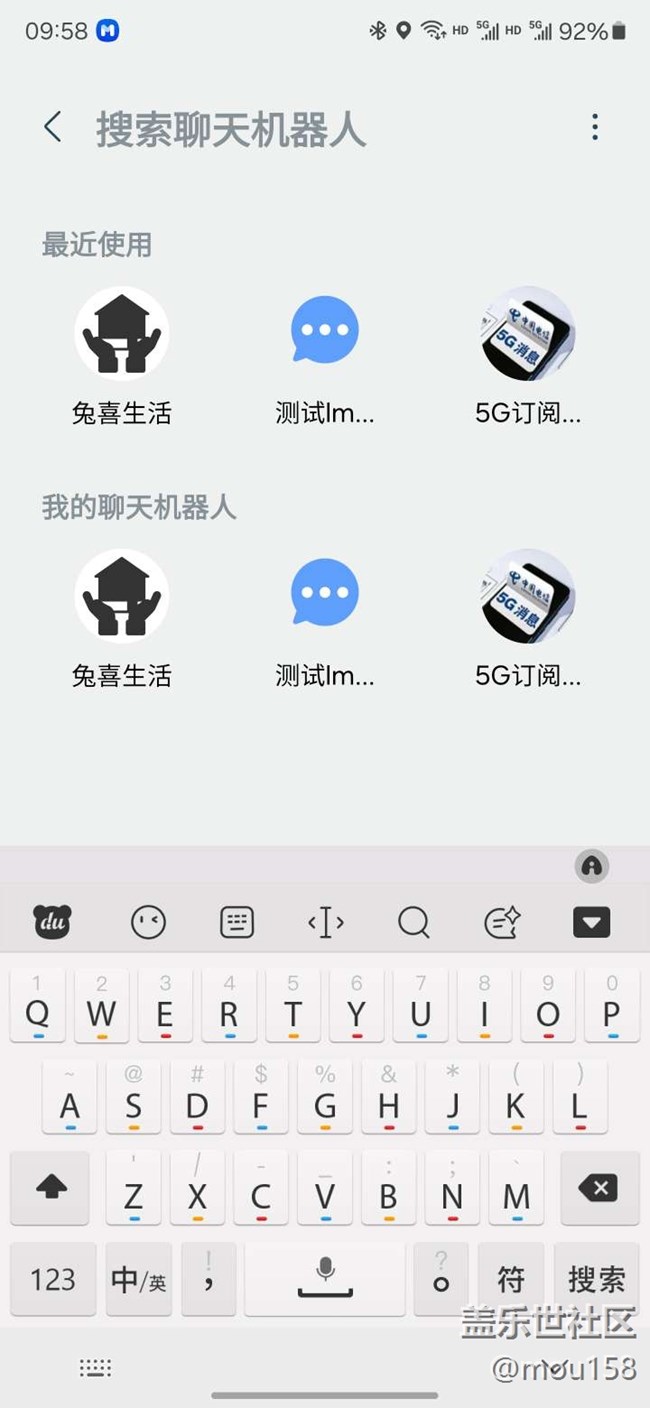Start voice input with the microphone key
Image resolution: width=650 pixels, height=1408 pixels.
[x=325, y=1279]
